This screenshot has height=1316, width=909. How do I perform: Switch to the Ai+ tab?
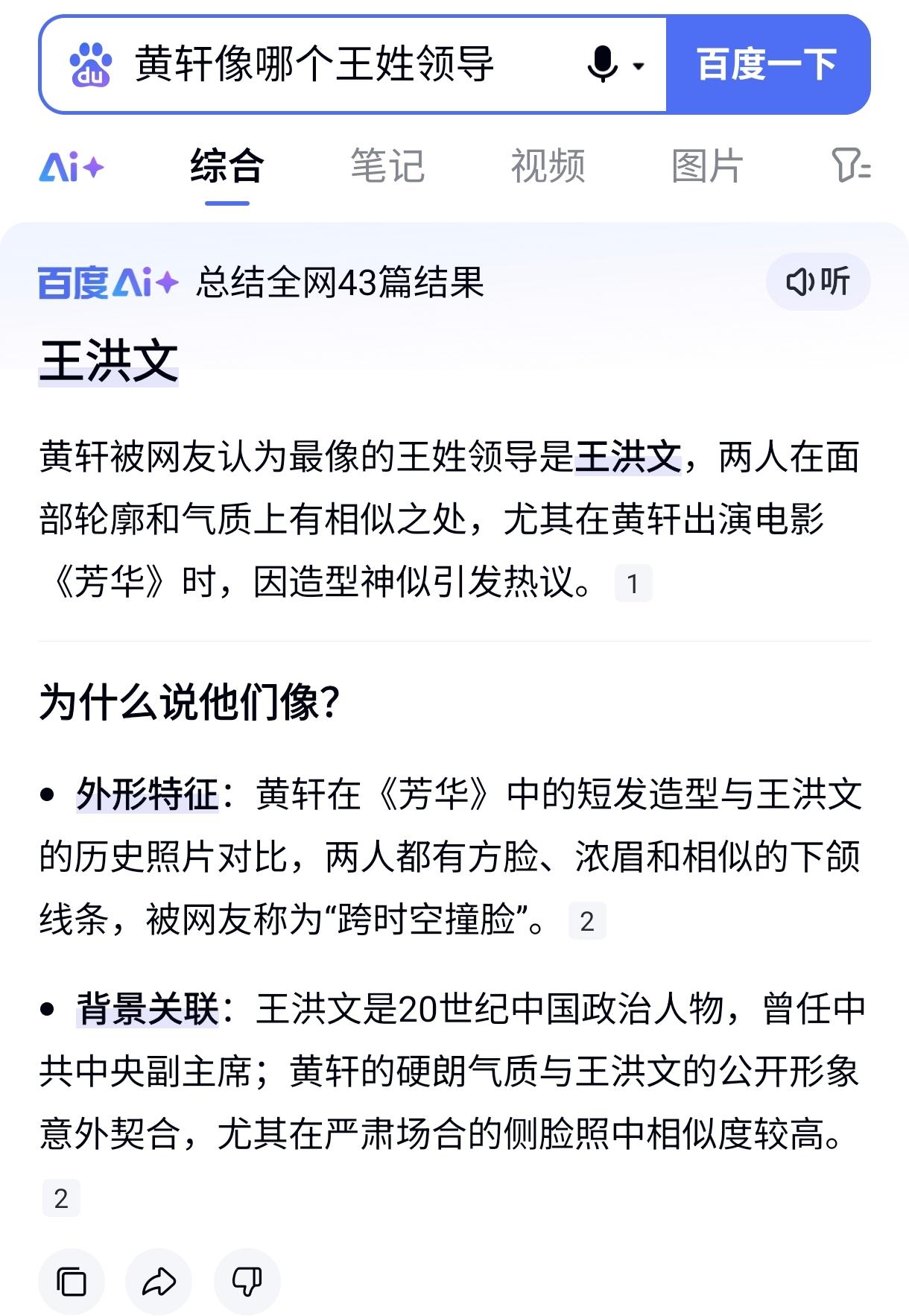point(72,166)
